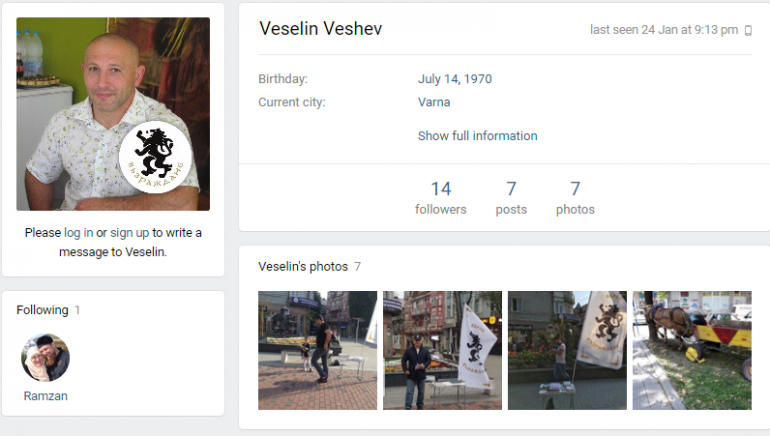Open the Veselin's photos album header
Image resolution: width=770 pixels, height=436 pixels.
303,266
